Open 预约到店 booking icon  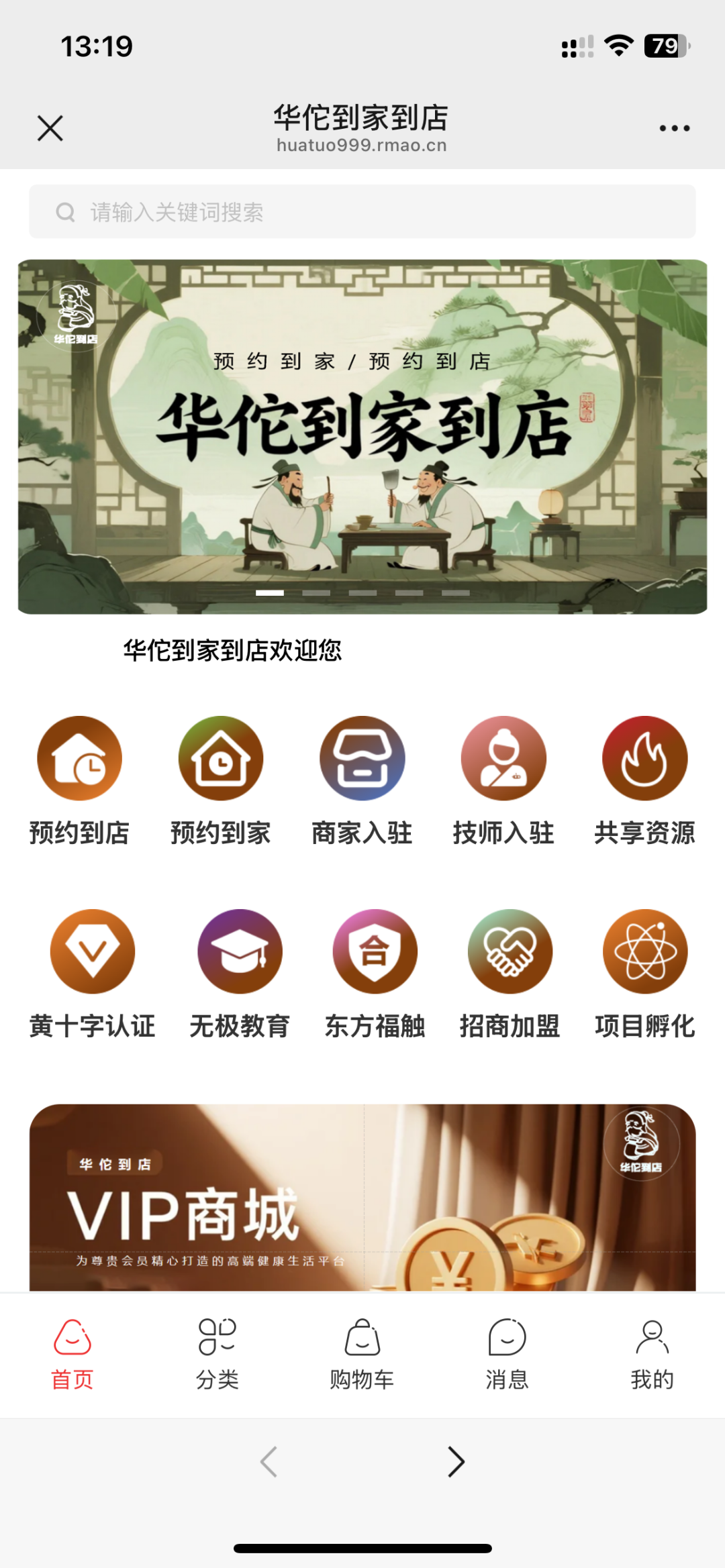coord(78,757)
